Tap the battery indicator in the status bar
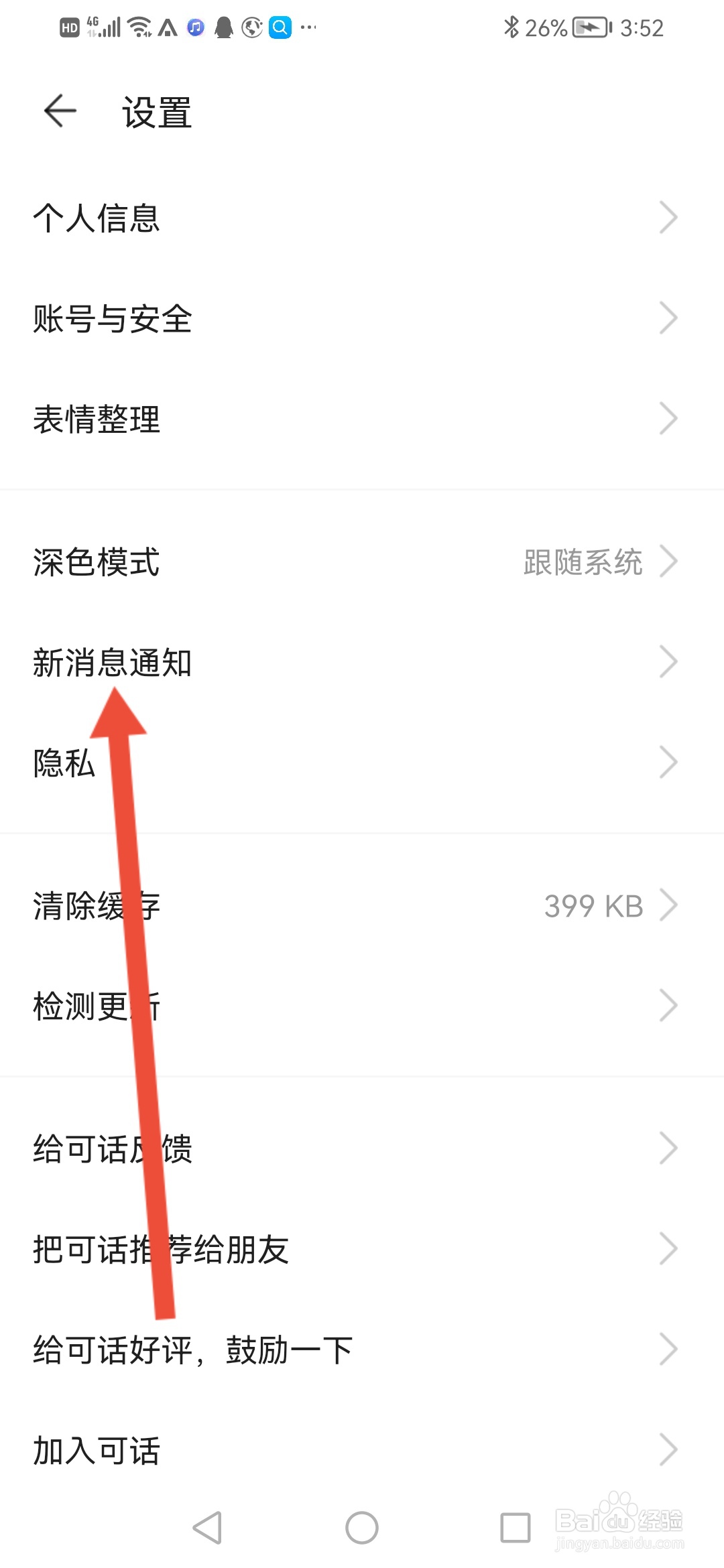This screenshot has height=1568, width=724. [x=590, y=27]
